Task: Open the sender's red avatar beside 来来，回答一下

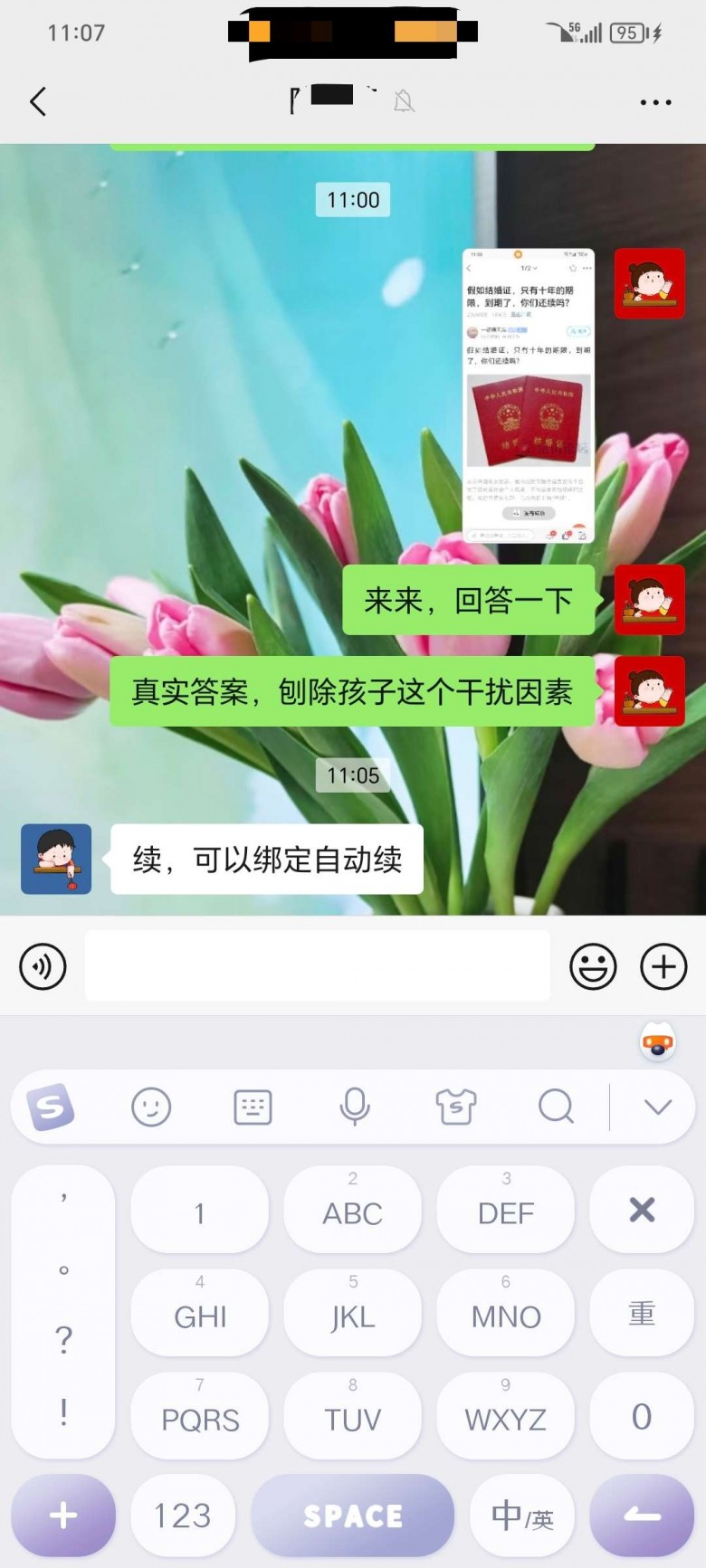Action: (x=649, y=600)
